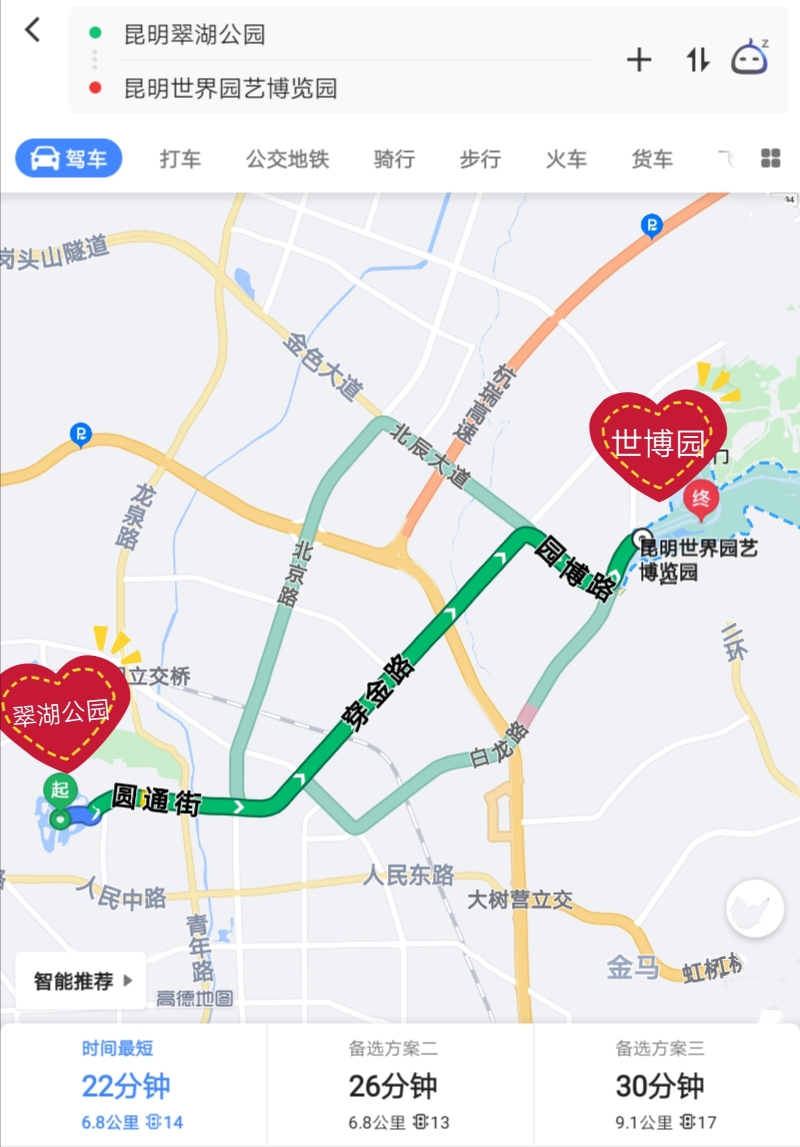Expand the 智能推荐 route preference

click(x=82, y=980)
